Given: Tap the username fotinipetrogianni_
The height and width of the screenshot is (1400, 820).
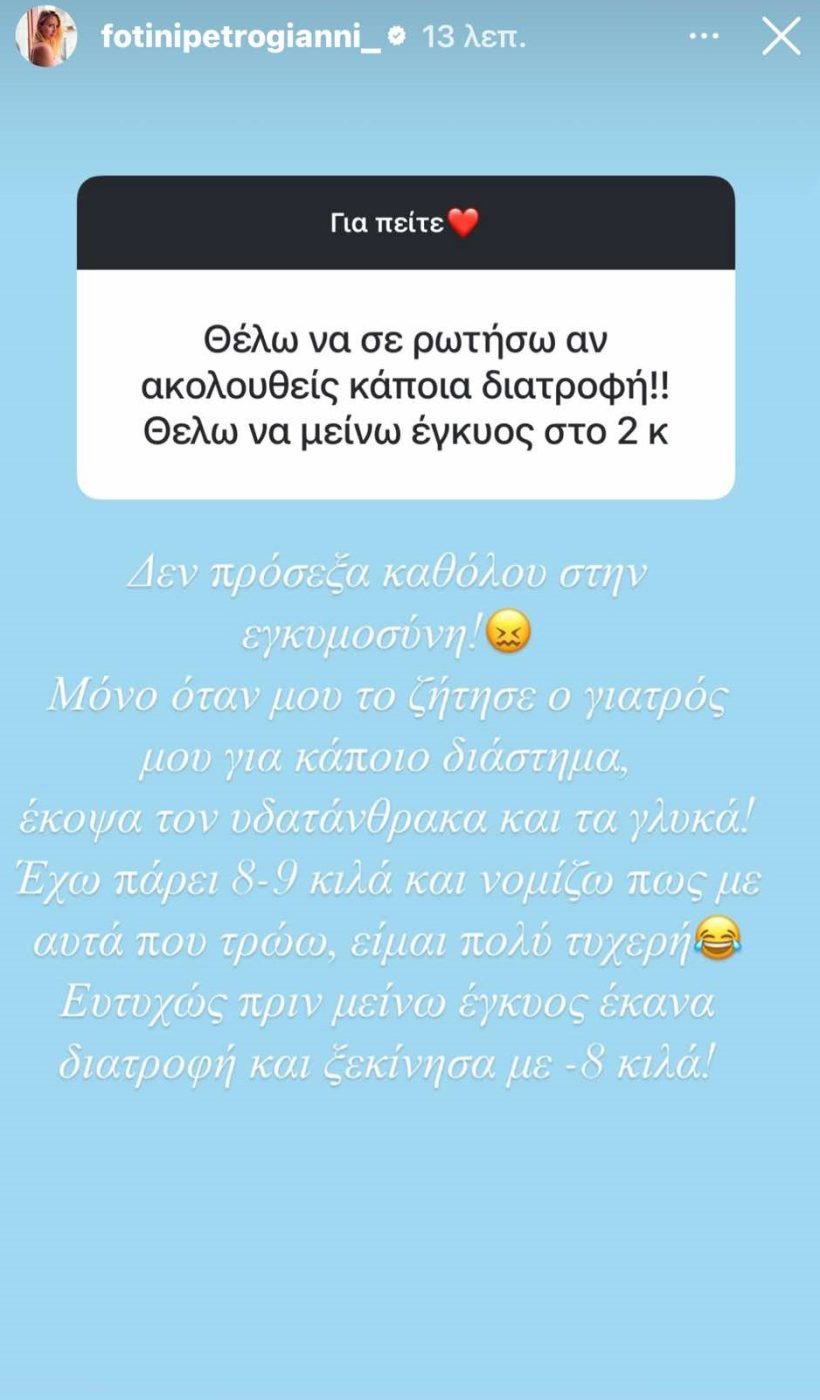Looking at the screenshot, I should 241,37.
